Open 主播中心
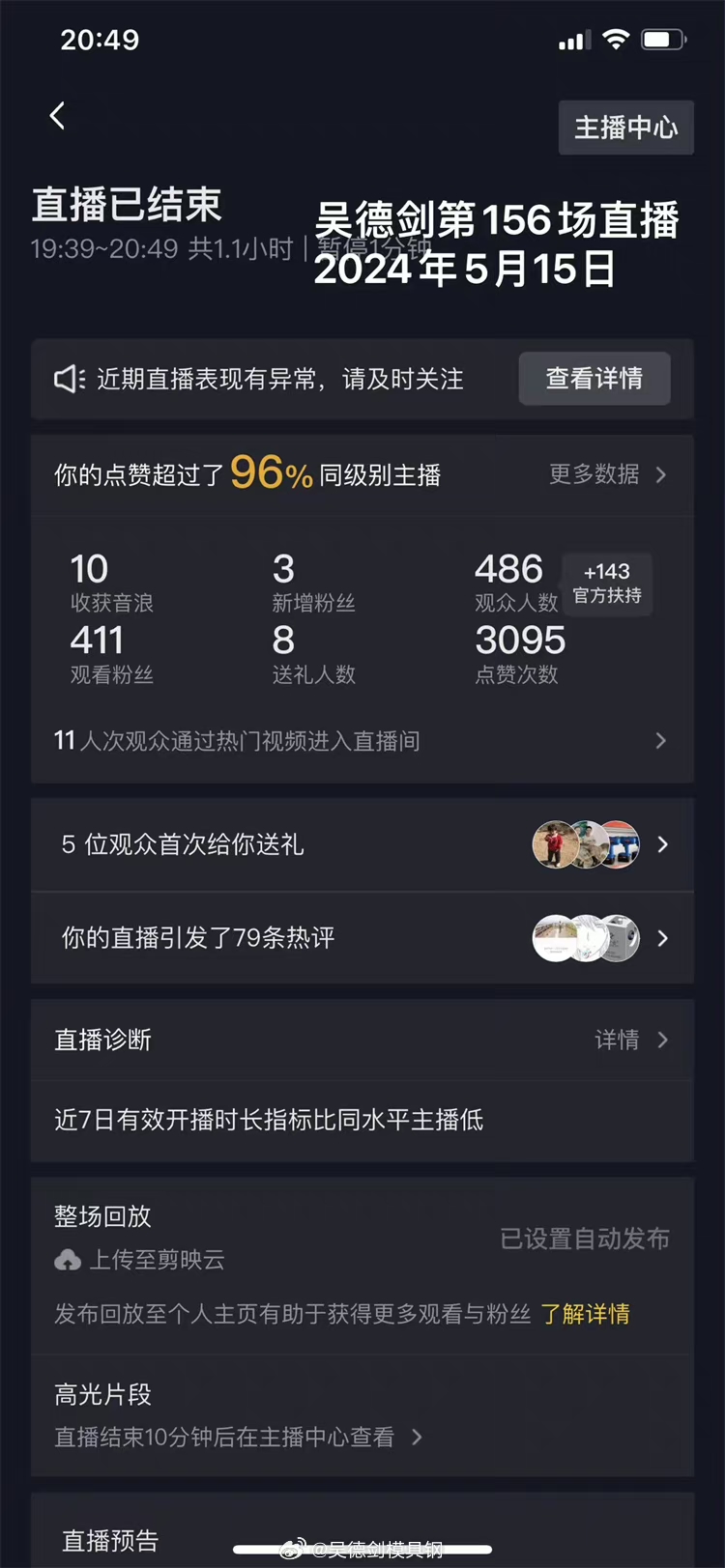Image resolution: width=725 pixels, height=1568 pixels. [x=626, y=127]
